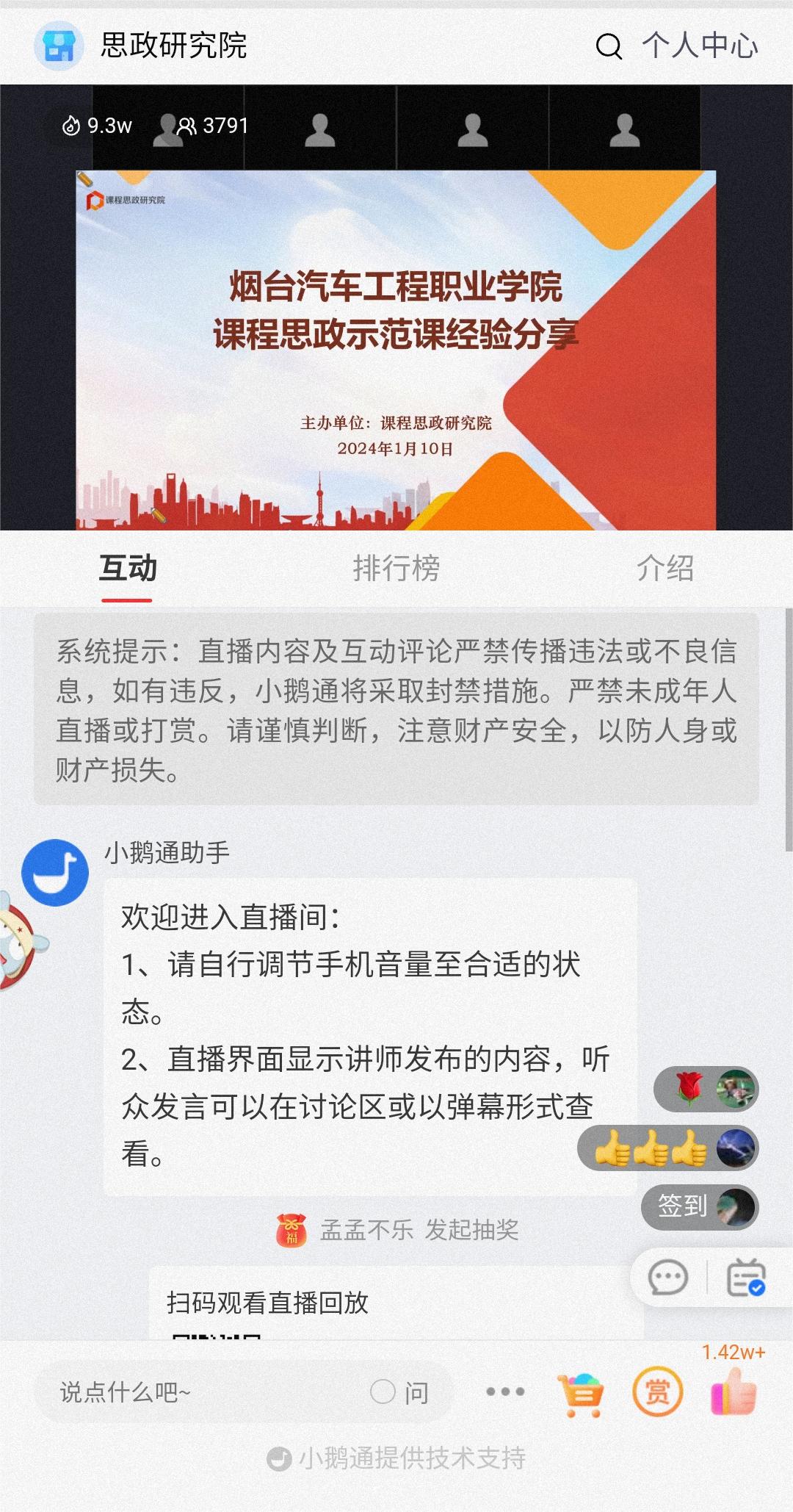Tap the live video player
The height and width of the screenshot is (1512, 793).
[x=396, y=349]
